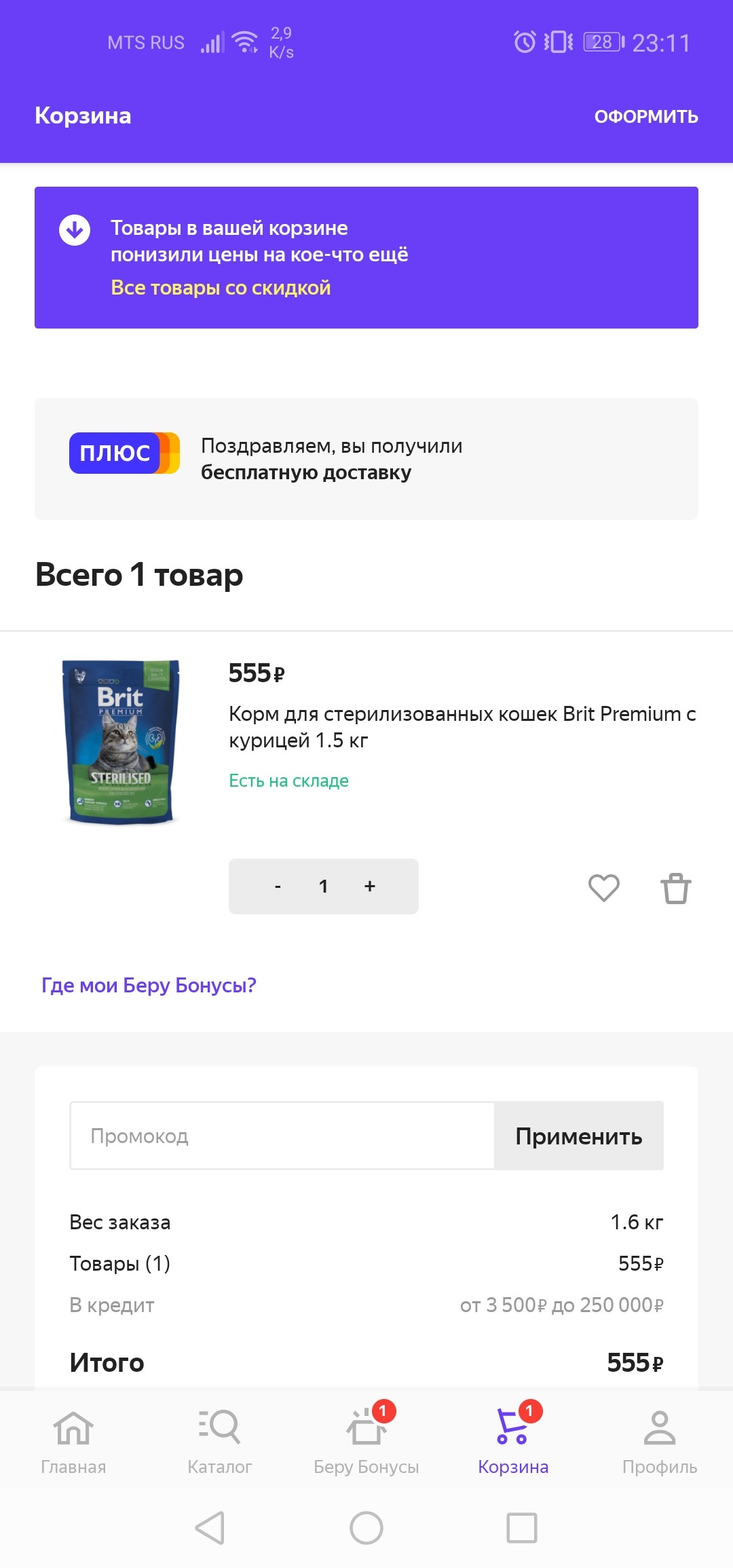Add Brit Premium food to favorites
733x1568 pixels.
coord(603,888)
